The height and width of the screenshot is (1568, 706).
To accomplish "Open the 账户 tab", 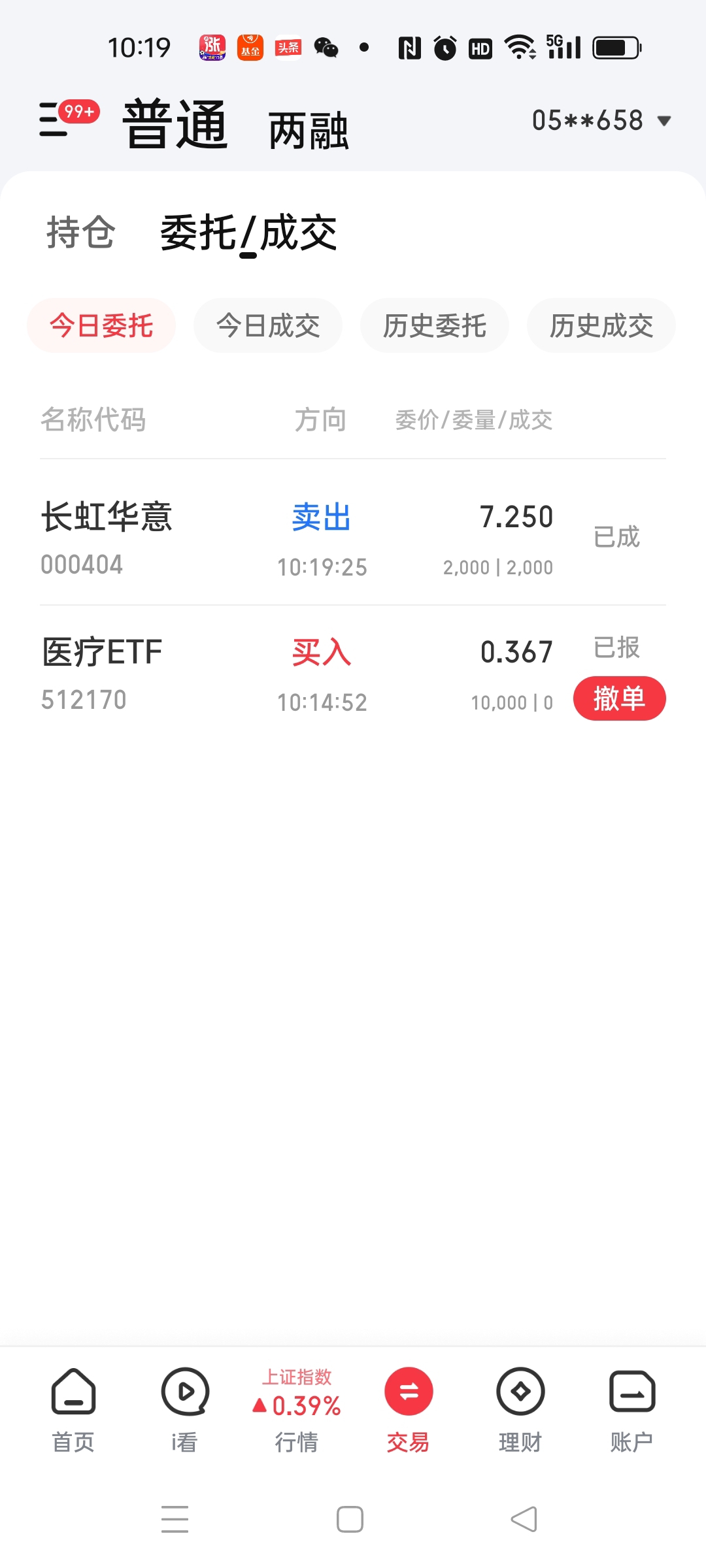I will click(x=631, y=1411).
